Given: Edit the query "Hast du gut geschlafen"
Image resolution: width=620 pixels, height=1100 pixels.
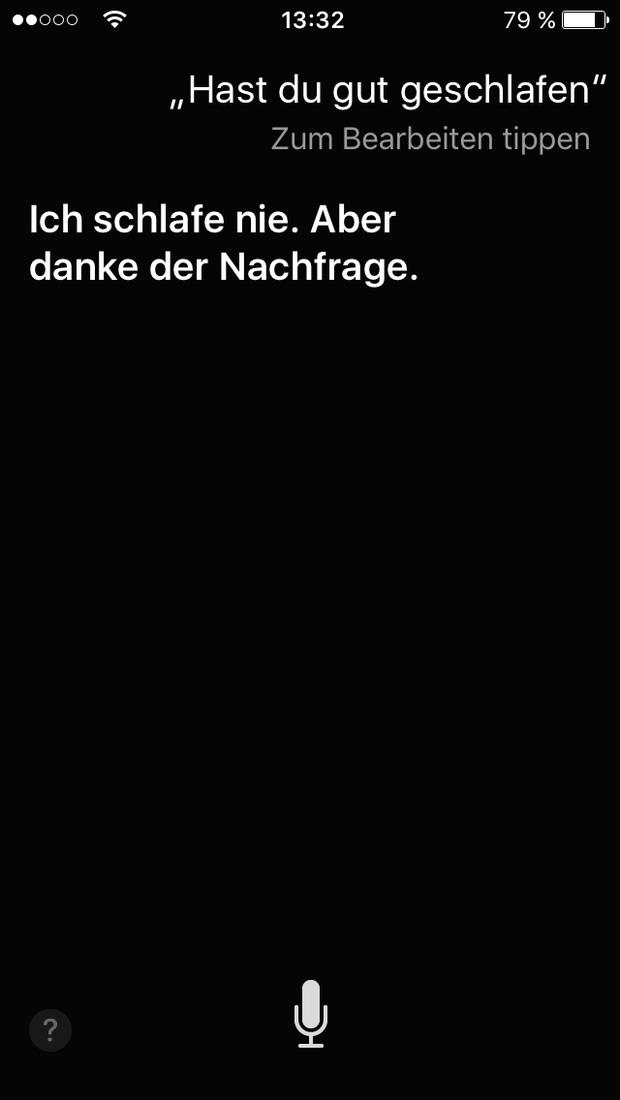Looking at the screenshot, I should 388,93.
